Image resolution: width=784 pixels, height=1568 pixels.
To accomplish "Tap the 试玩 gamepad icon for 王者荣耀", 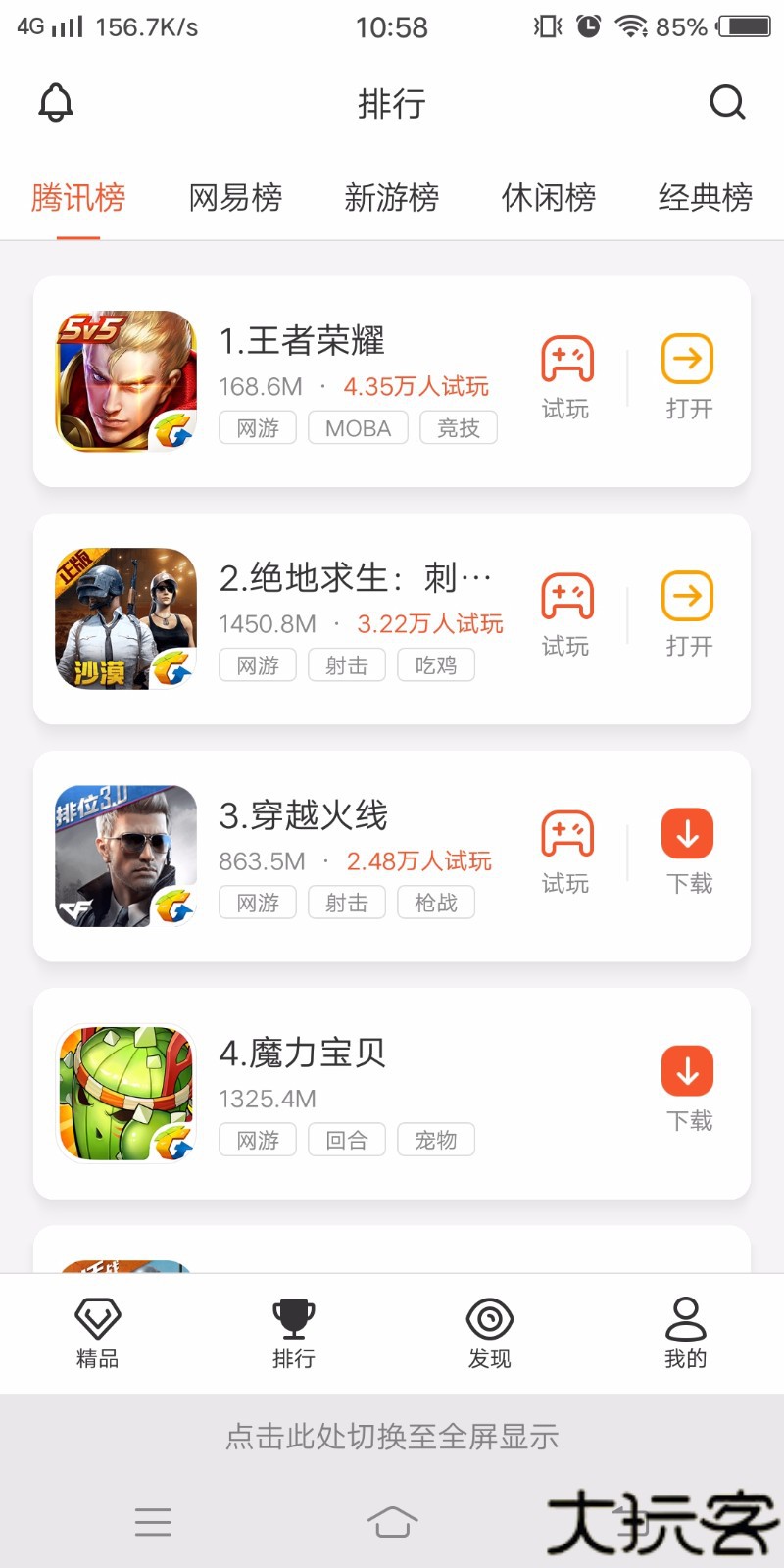I will click(565, 360).
